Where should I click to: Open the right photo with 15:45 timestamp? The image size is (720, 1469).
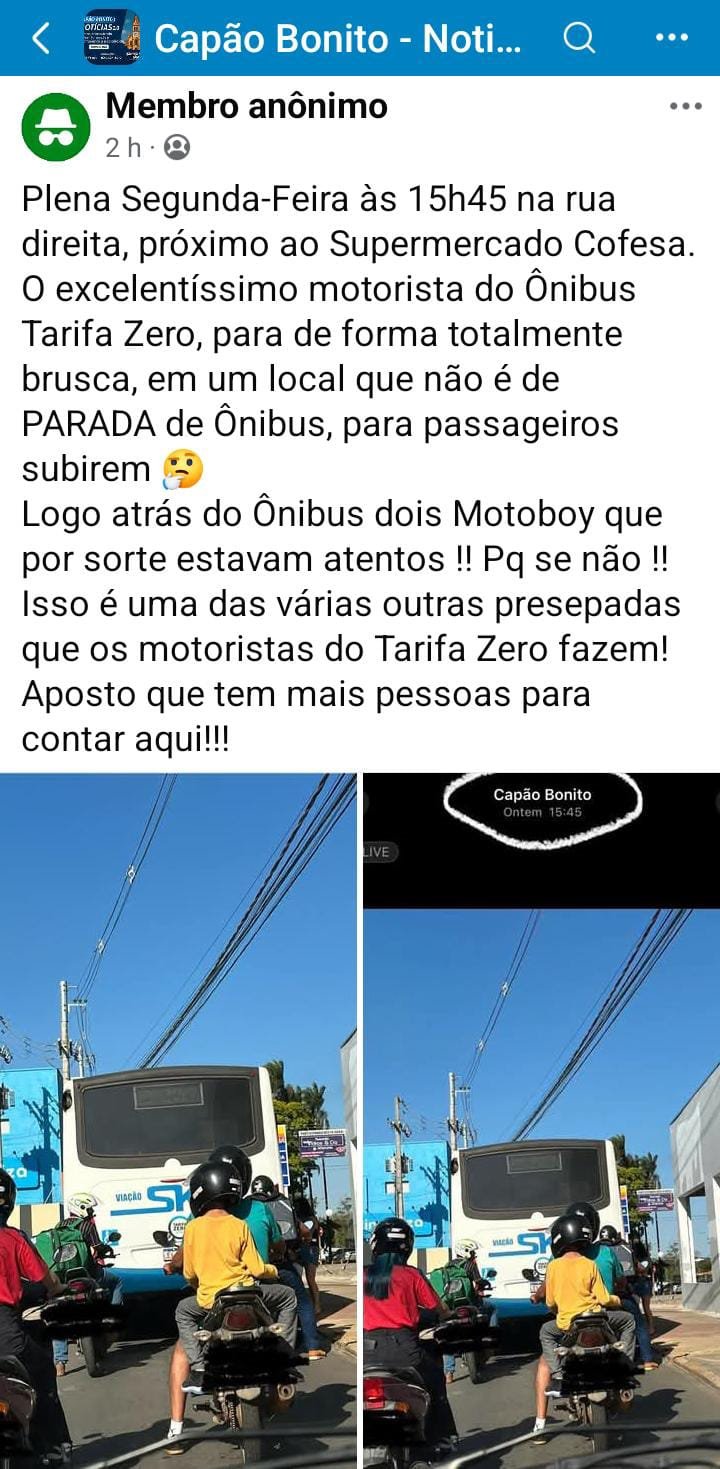pyautogui.click(x=541, y=1120)
